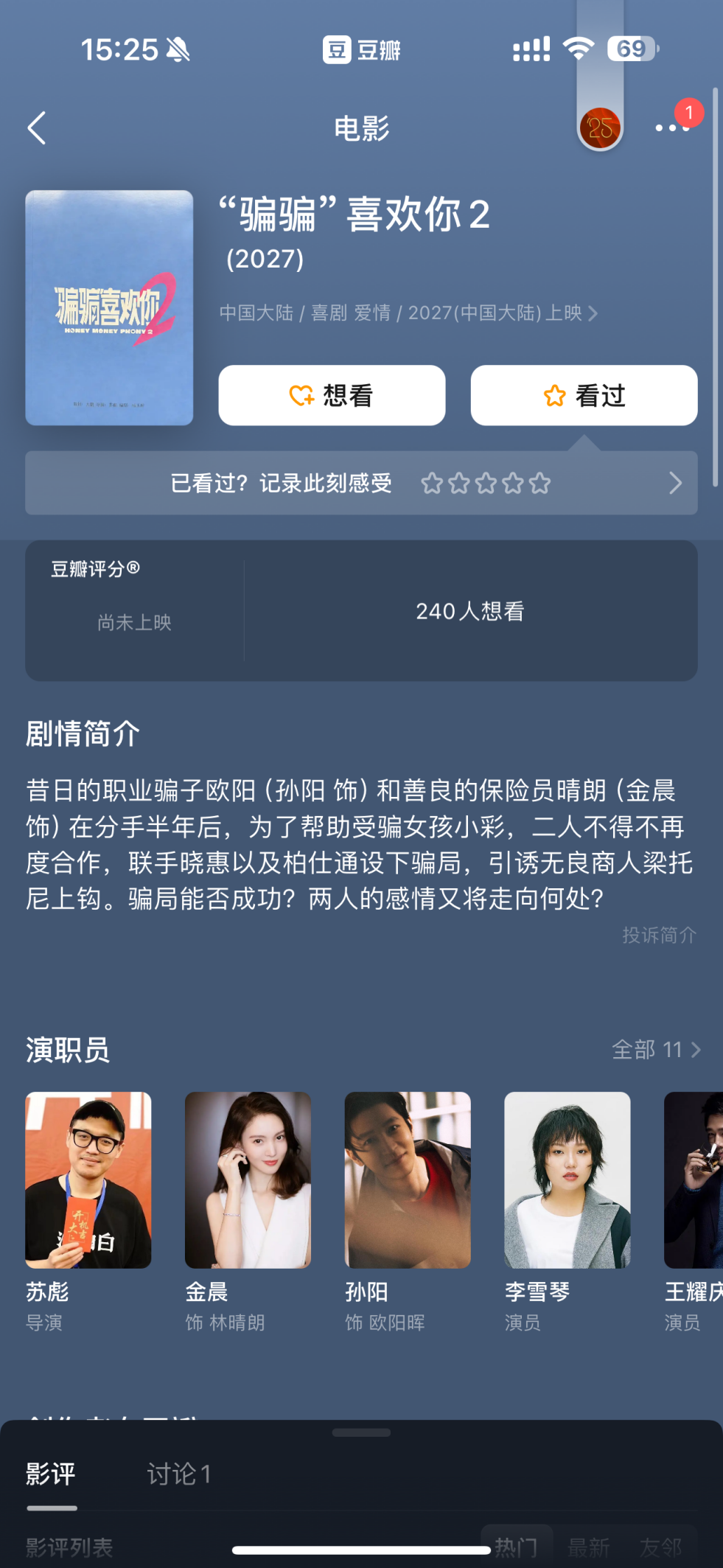Click the star icon inside 看过 button
This screenshot has height=1568, width=723.
coord(554,395)
